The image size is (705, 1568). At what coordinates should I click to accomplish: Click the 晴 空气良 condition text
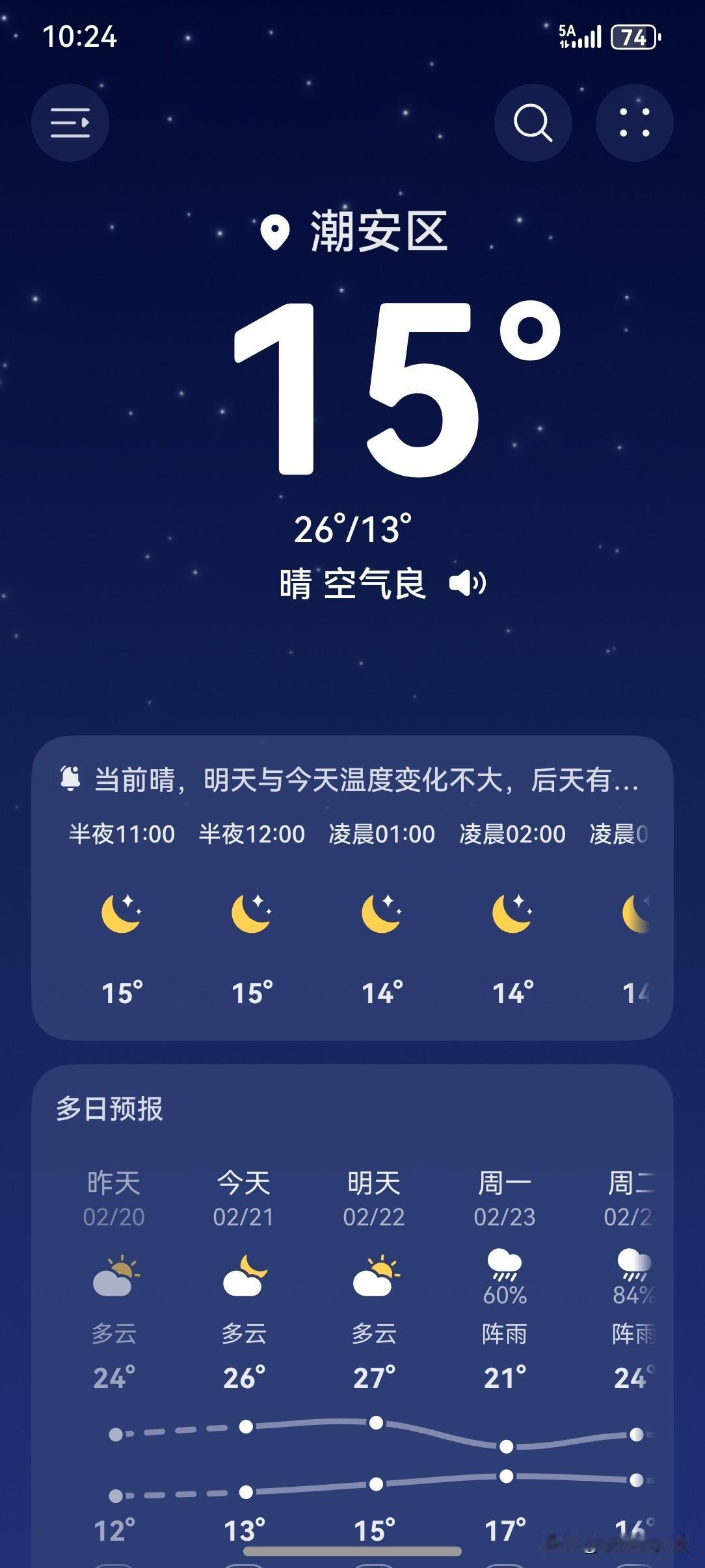pos(352,584)
